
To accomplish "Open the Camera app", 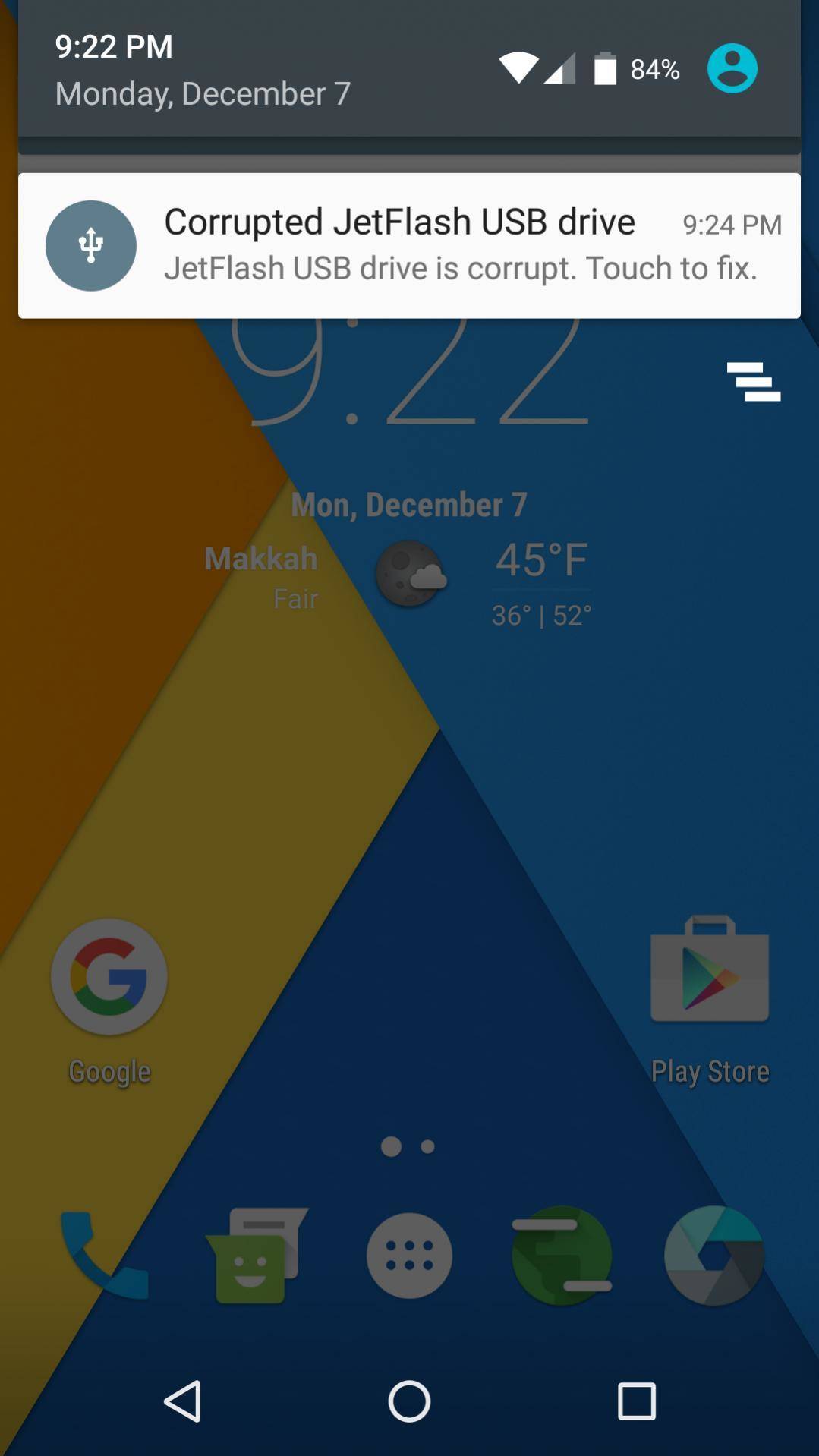I will 713,1256.
